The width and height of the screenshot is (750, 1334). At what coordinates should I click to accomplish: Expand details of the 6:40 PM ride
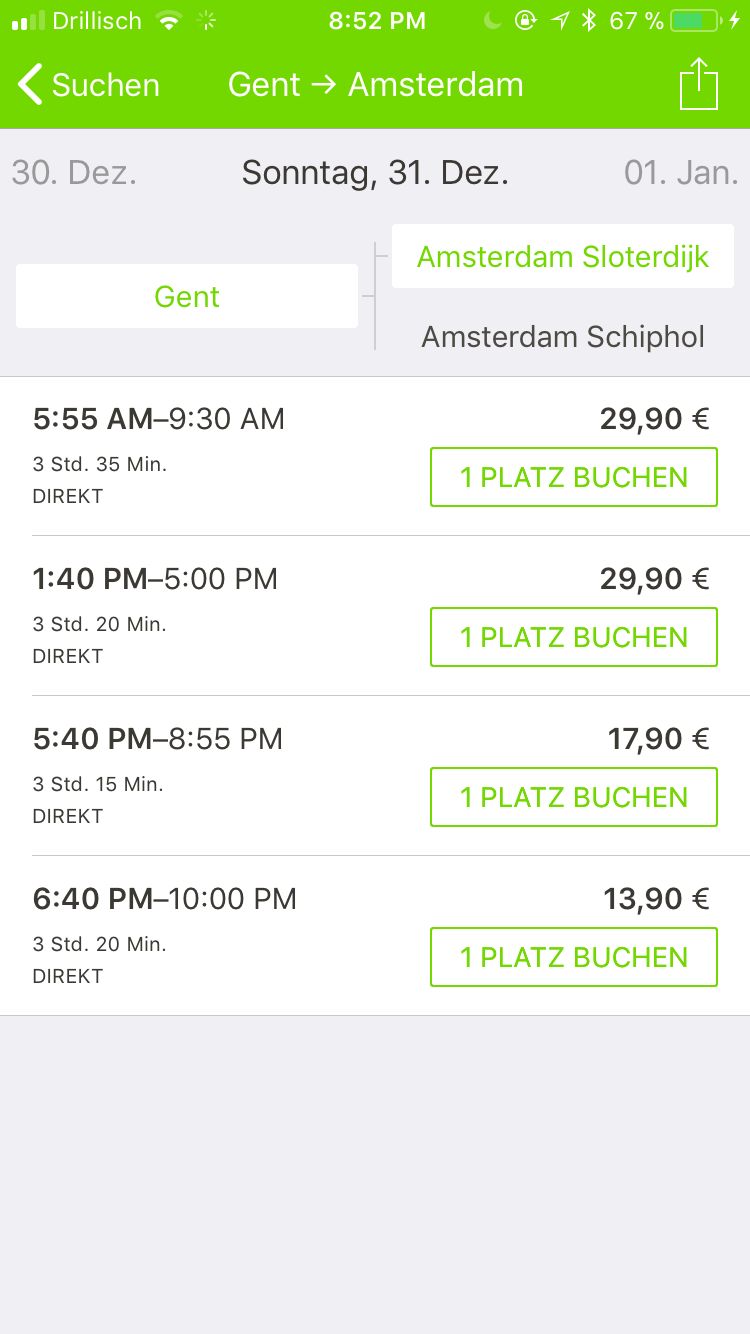point(163,898)
